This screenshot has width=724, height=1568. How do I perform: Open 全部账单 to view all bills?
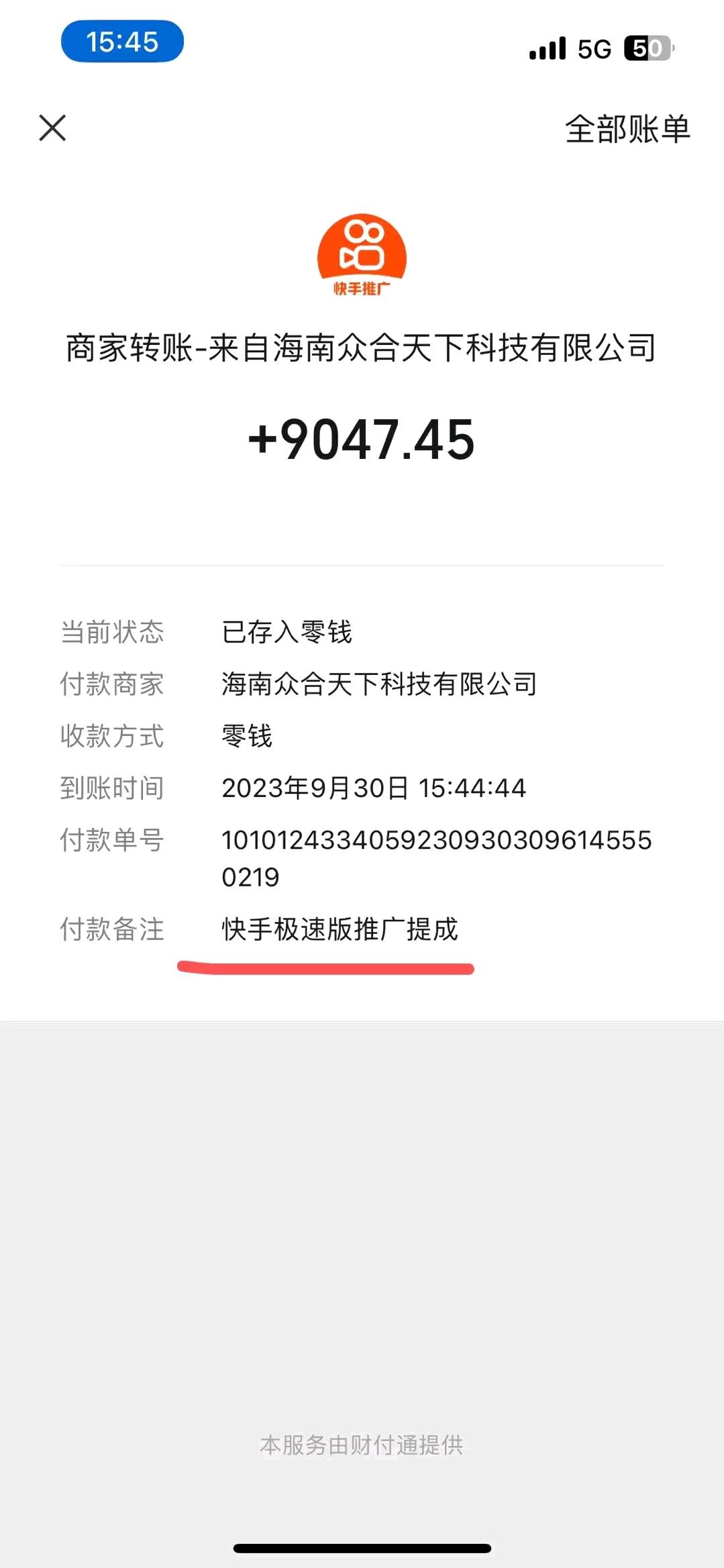pyautogui.click(x=627, y=129)
